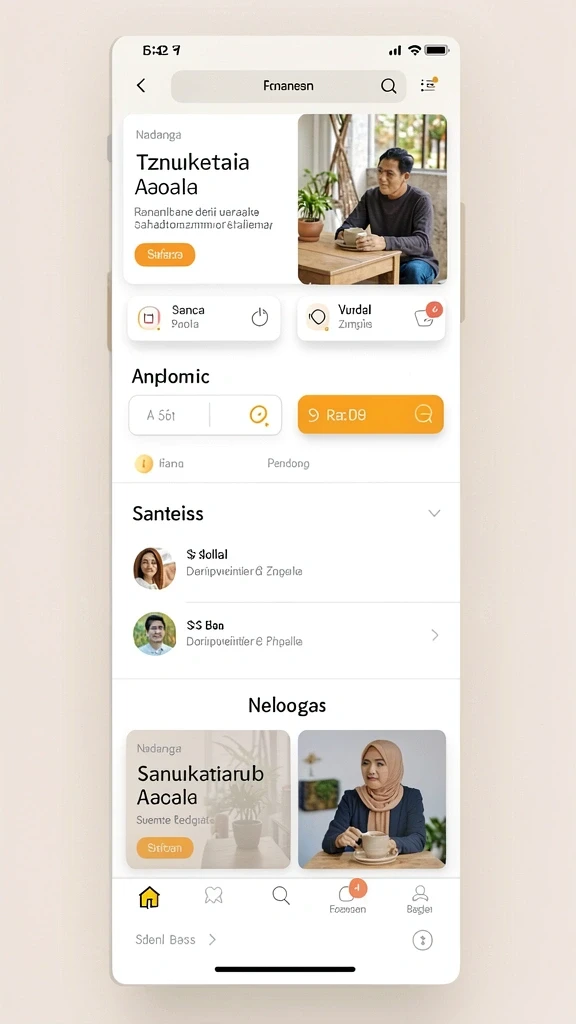Open the S$ Ben list row
This screenshot has width=576, height=1024.
(286, 635)
